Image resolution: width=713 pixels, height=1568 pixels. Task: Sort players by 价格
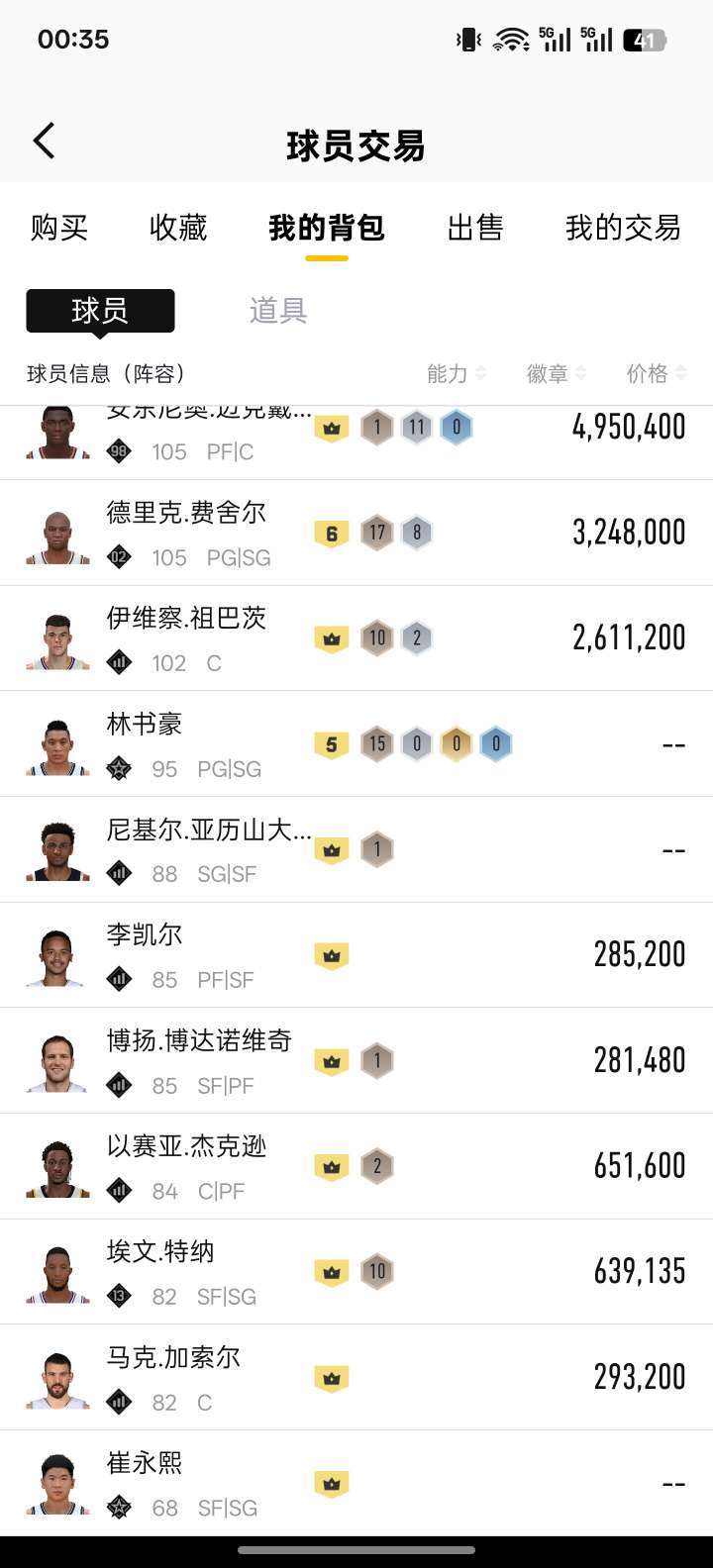[x=656, y=373]
